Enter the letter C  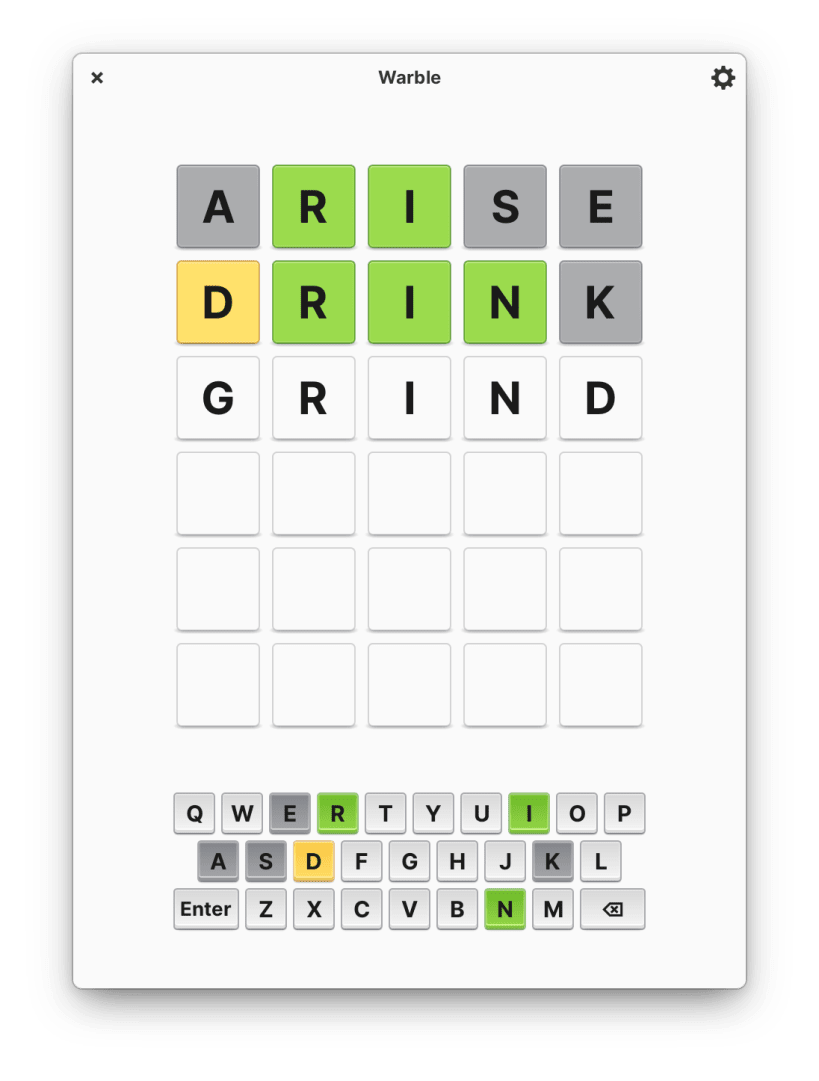pyautogui.click(x=361, y=909)
